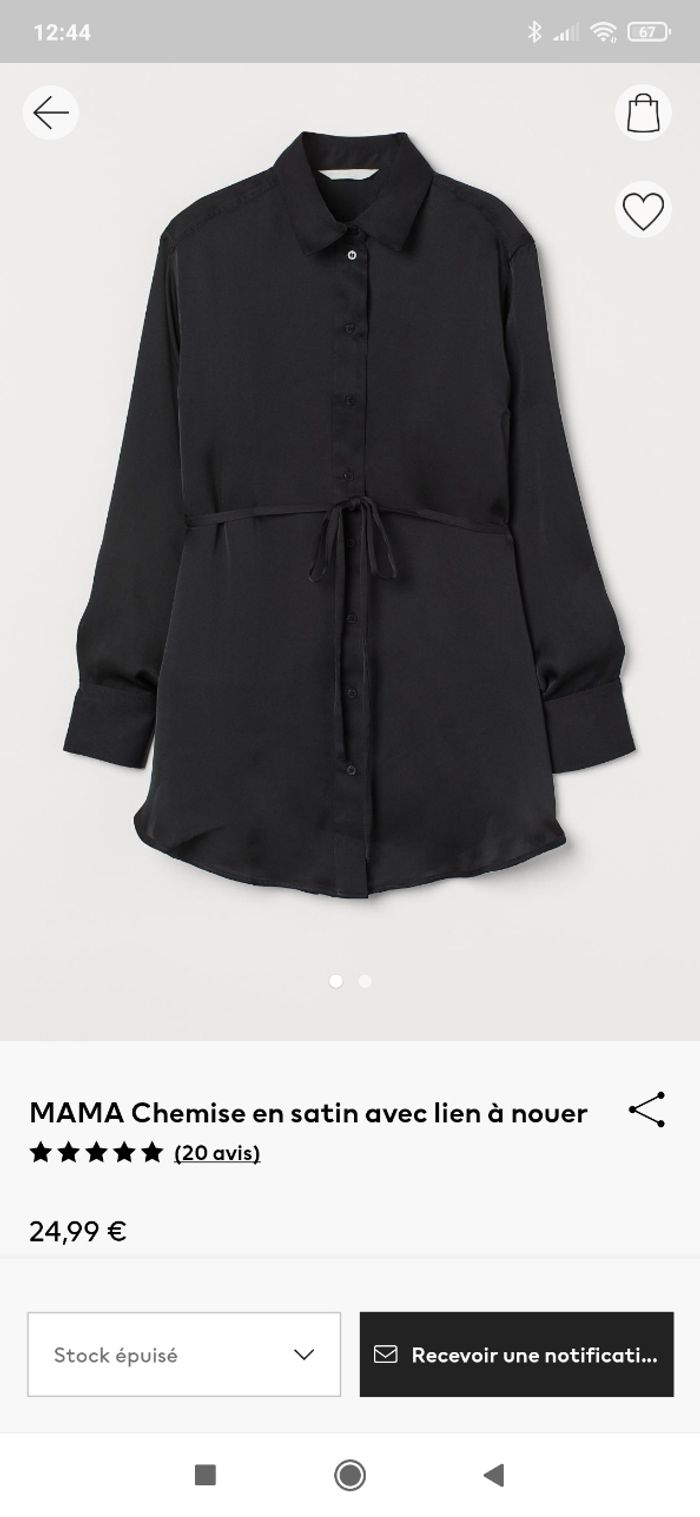This screenshot has width=700, height=1517.
Task: Tap Recevoir une notification button
Action: (517, 1355)
